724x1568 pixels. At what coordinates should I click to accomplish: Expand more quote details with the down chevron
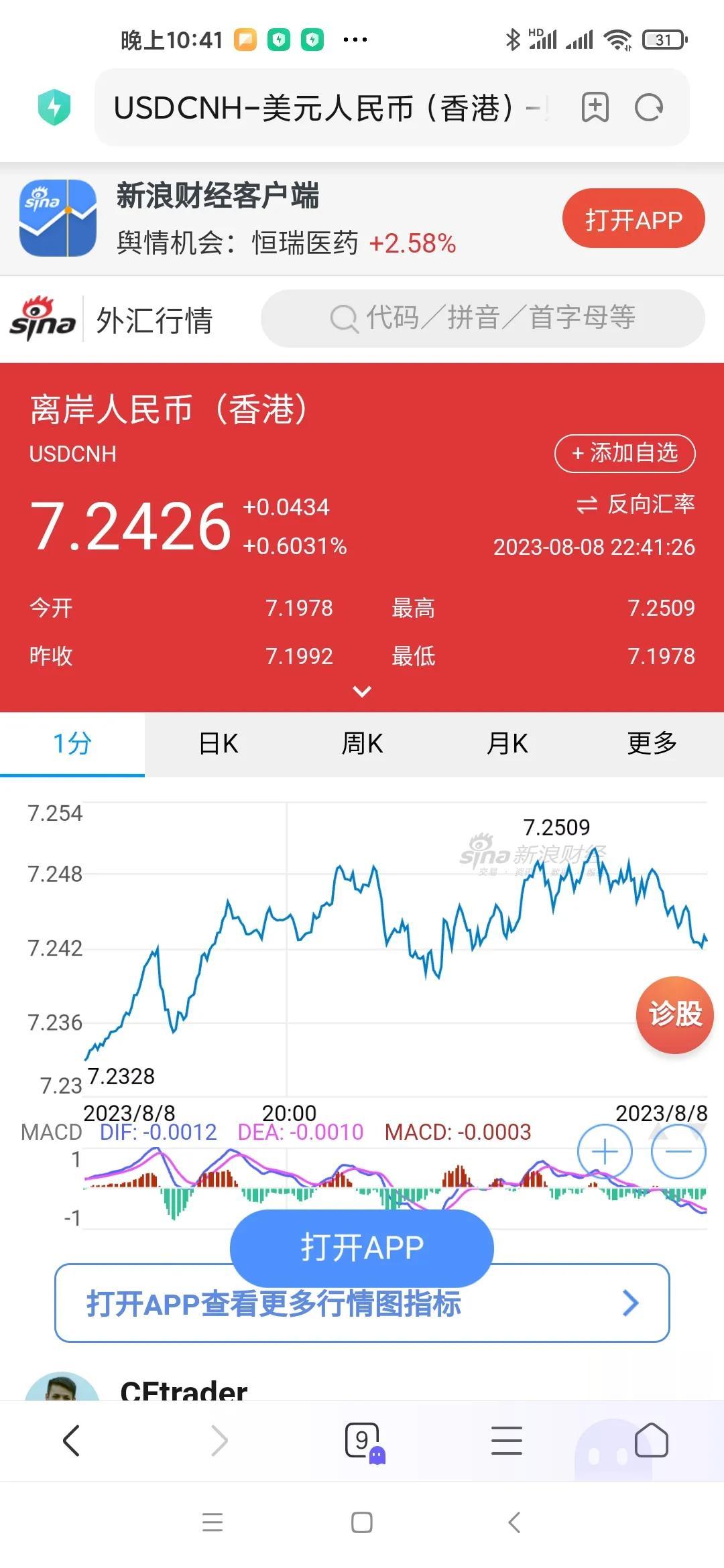click(x=362, y=692)
